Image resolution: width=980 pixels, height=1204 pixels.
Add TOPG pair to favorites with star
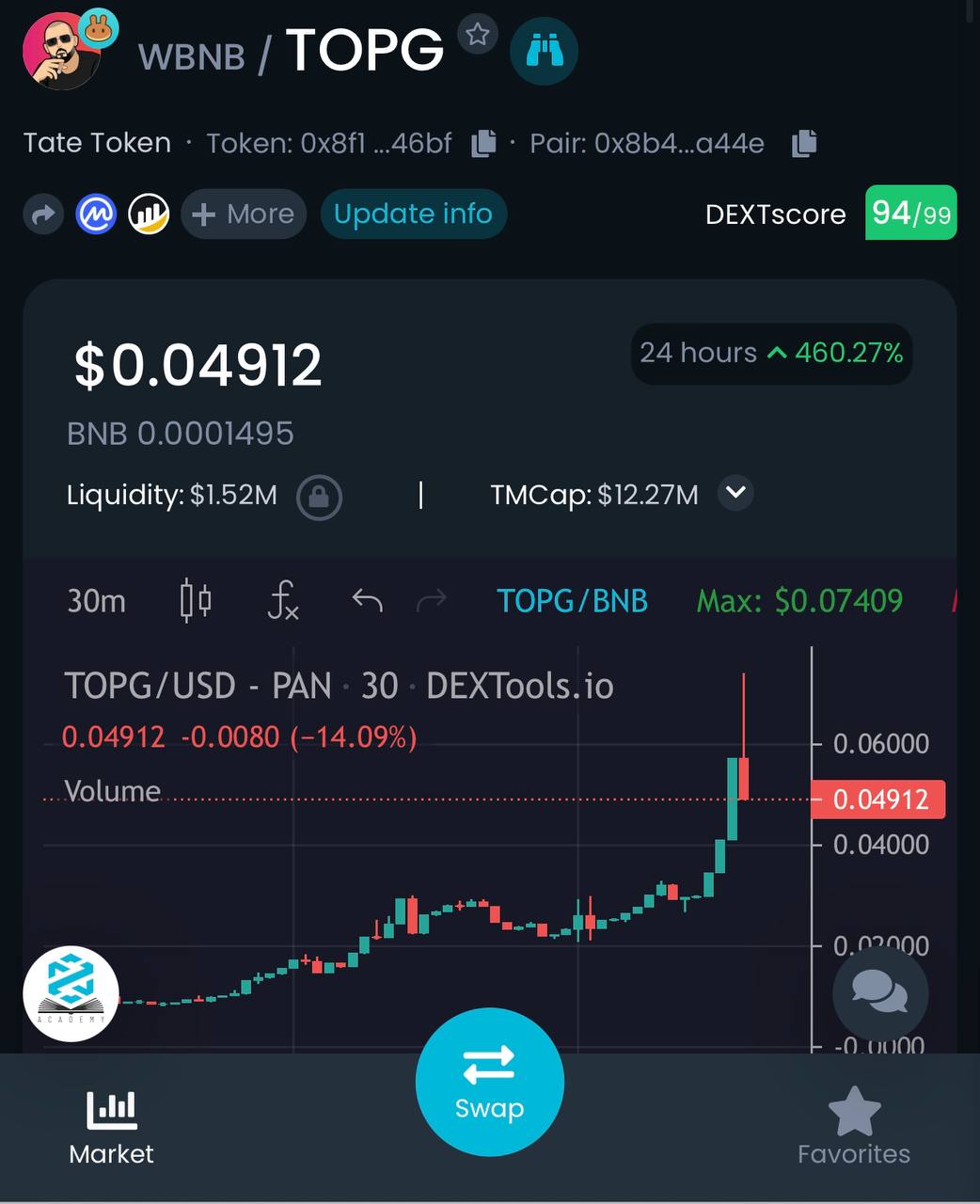(478, 36)
